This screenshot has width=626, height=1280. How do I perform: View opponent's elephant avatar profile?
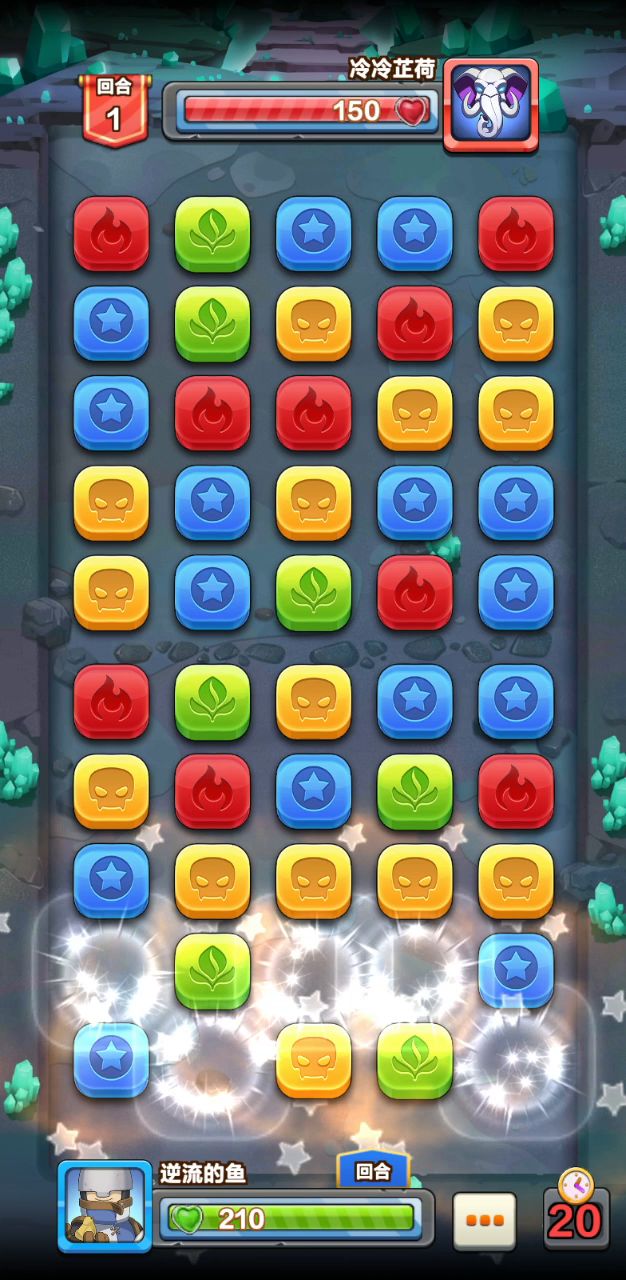pyautogui.click(x=490, y=103)
